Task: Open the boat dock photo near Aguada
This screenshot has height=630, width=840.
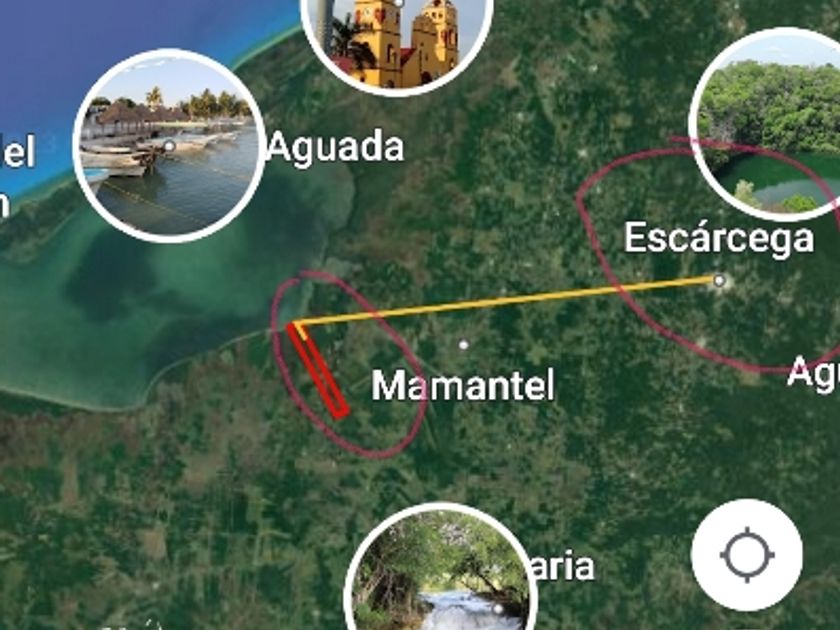Action: point(169,145)
